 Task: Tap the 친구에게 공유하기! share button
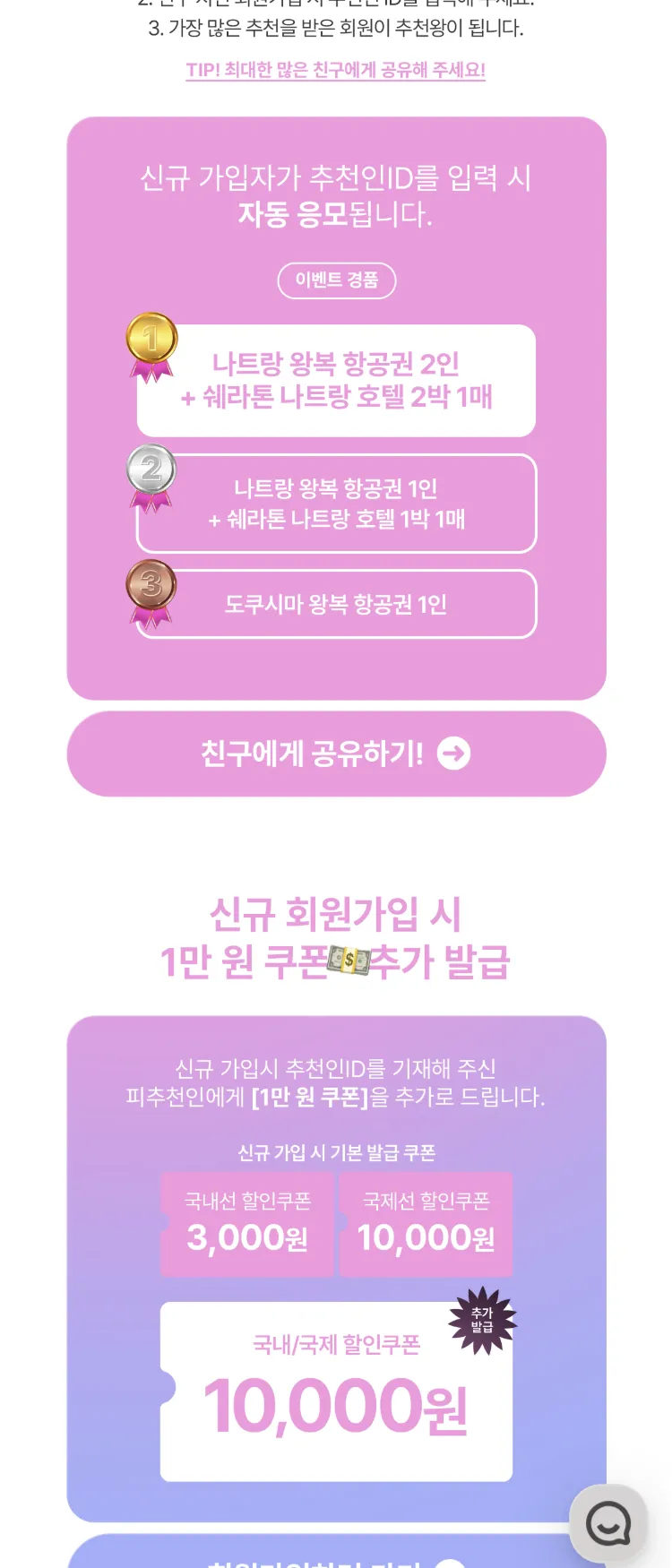pos(336,754)
